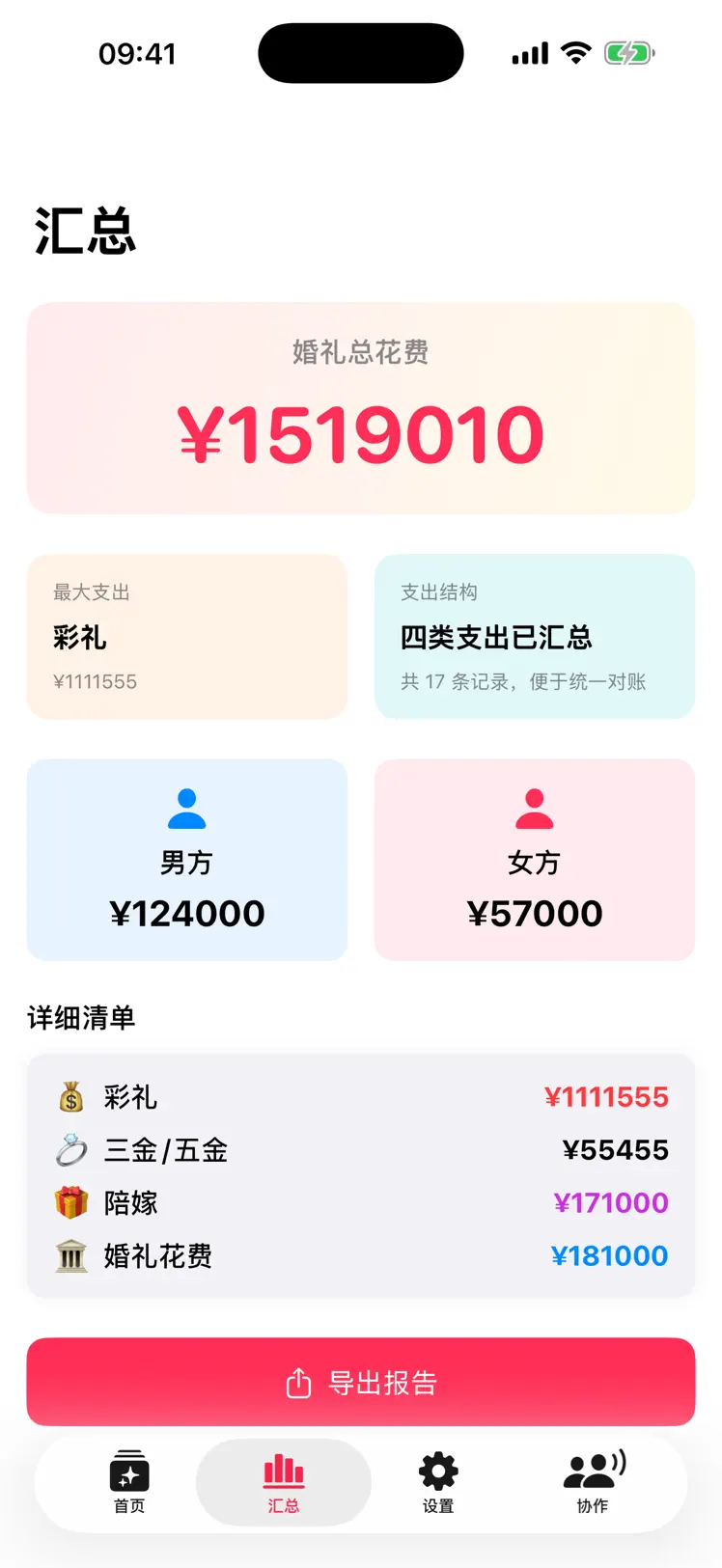Click the 支出结构 summary card
722x1568 pixels.
coord(534,637)
